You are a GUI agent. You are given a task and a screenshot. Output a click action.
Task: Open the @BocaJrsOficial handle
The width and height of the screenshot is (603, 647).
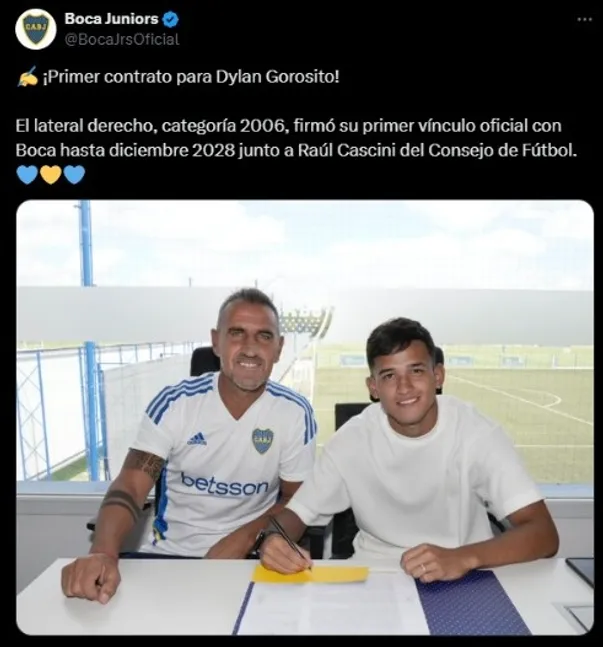121,39
